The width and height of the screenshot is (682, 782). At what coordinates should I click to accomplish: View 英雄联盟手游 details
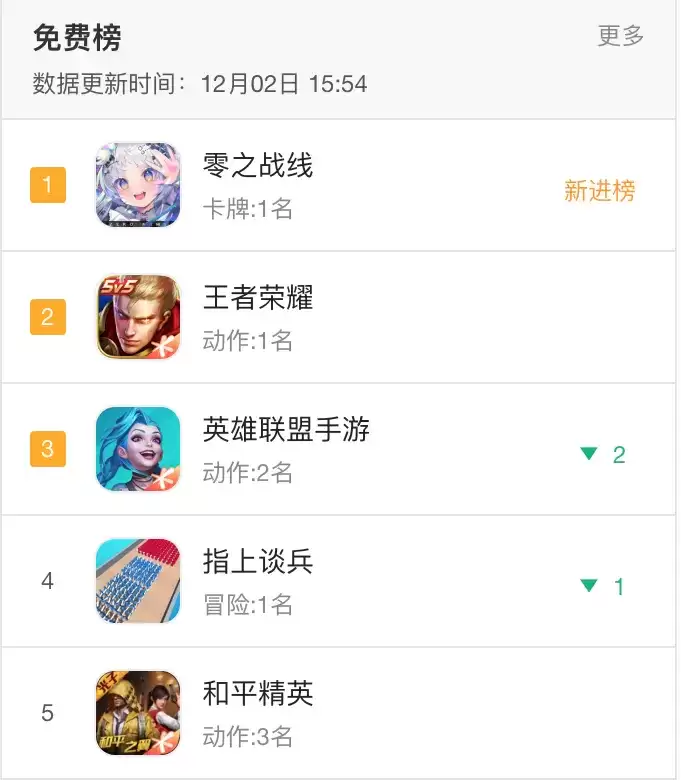[286, 430]
